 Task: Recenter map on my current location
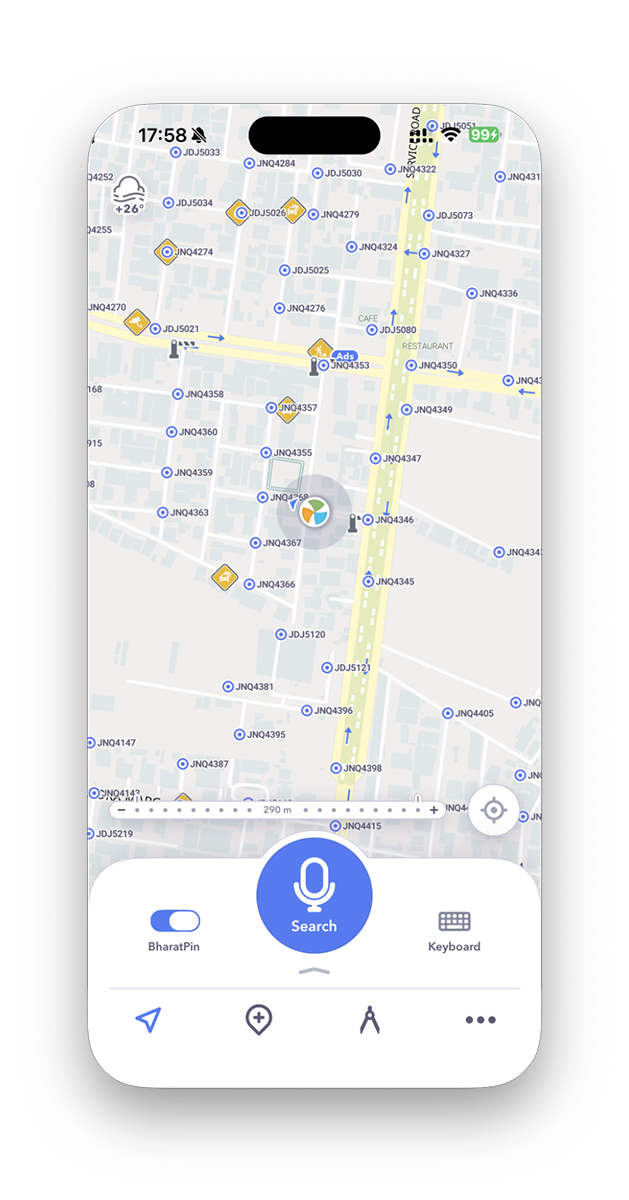[x=494, y=809]
